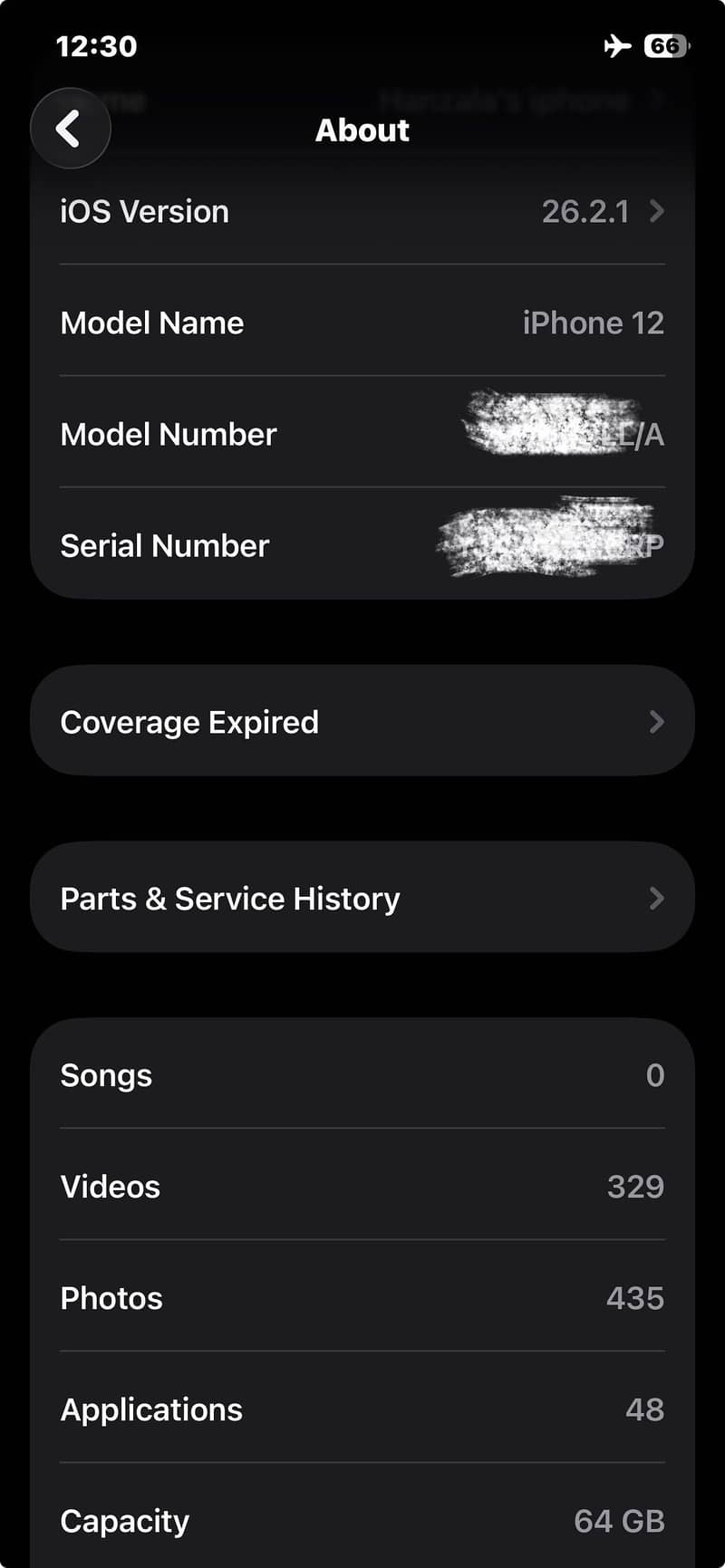The width and height of the screenshot is (725, 1568).
Task: Go back from the About screen
Action: coord(70,129)
